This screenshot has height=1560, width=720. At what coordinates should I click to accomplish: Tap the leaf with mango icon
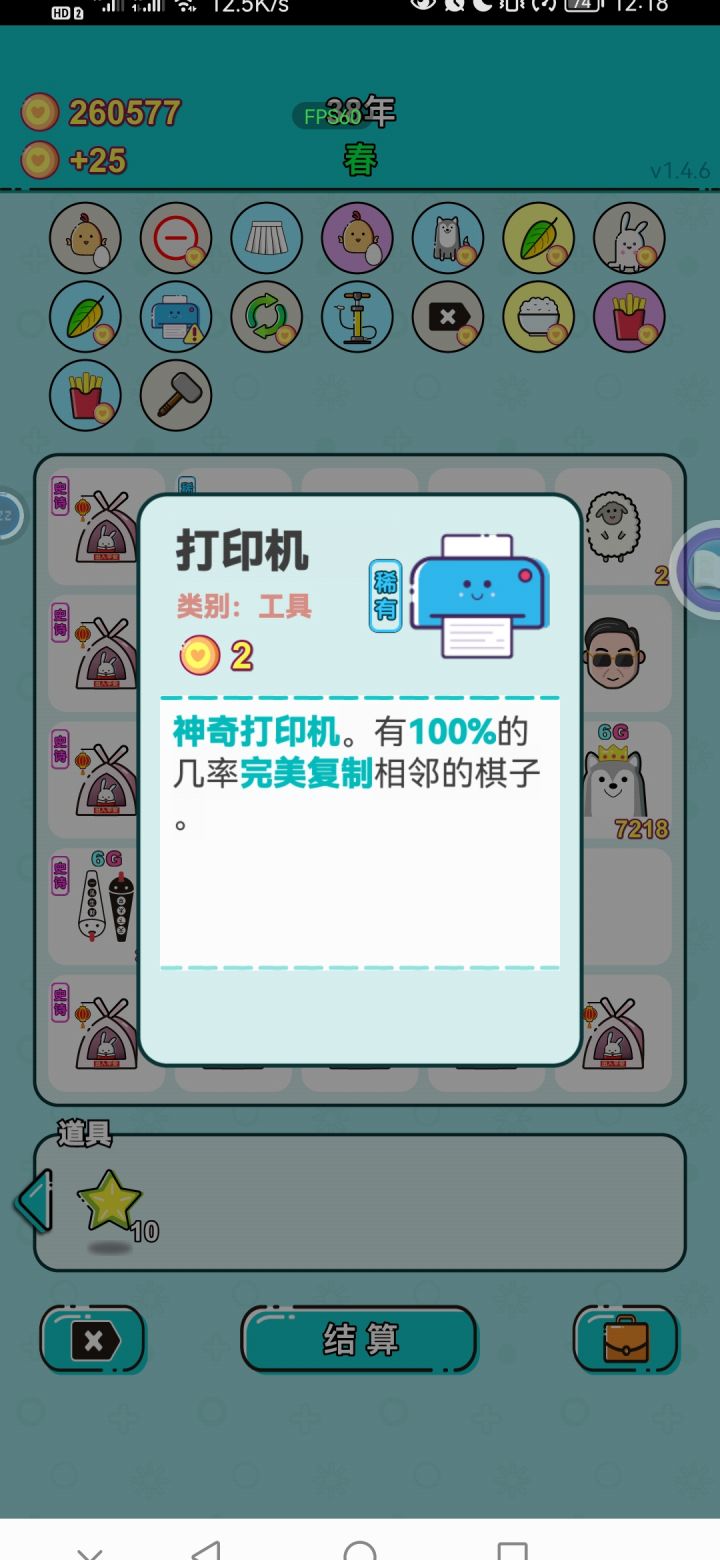[538, 238]
